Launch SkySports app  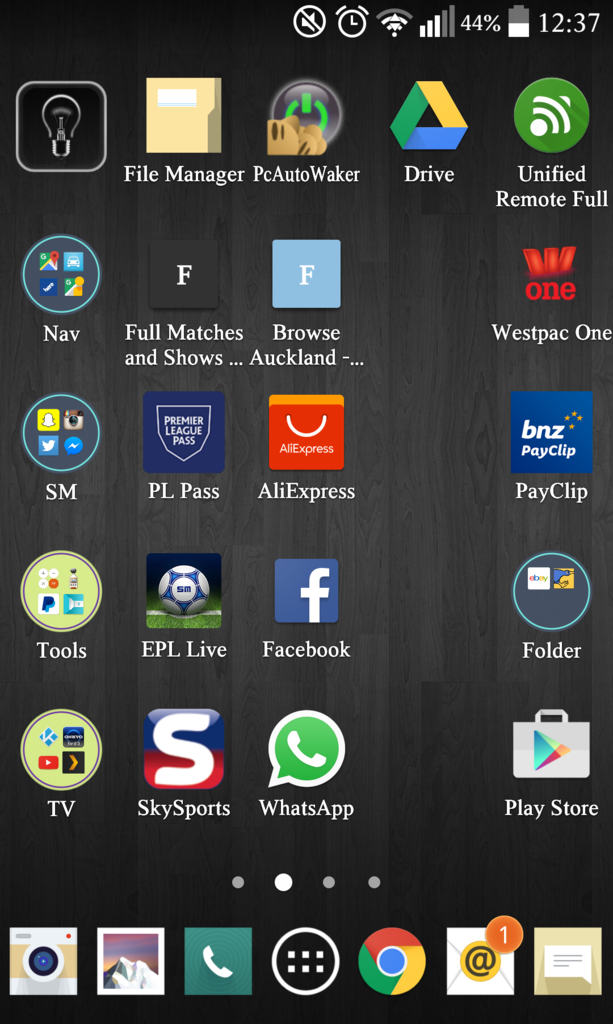pos(183,749)
